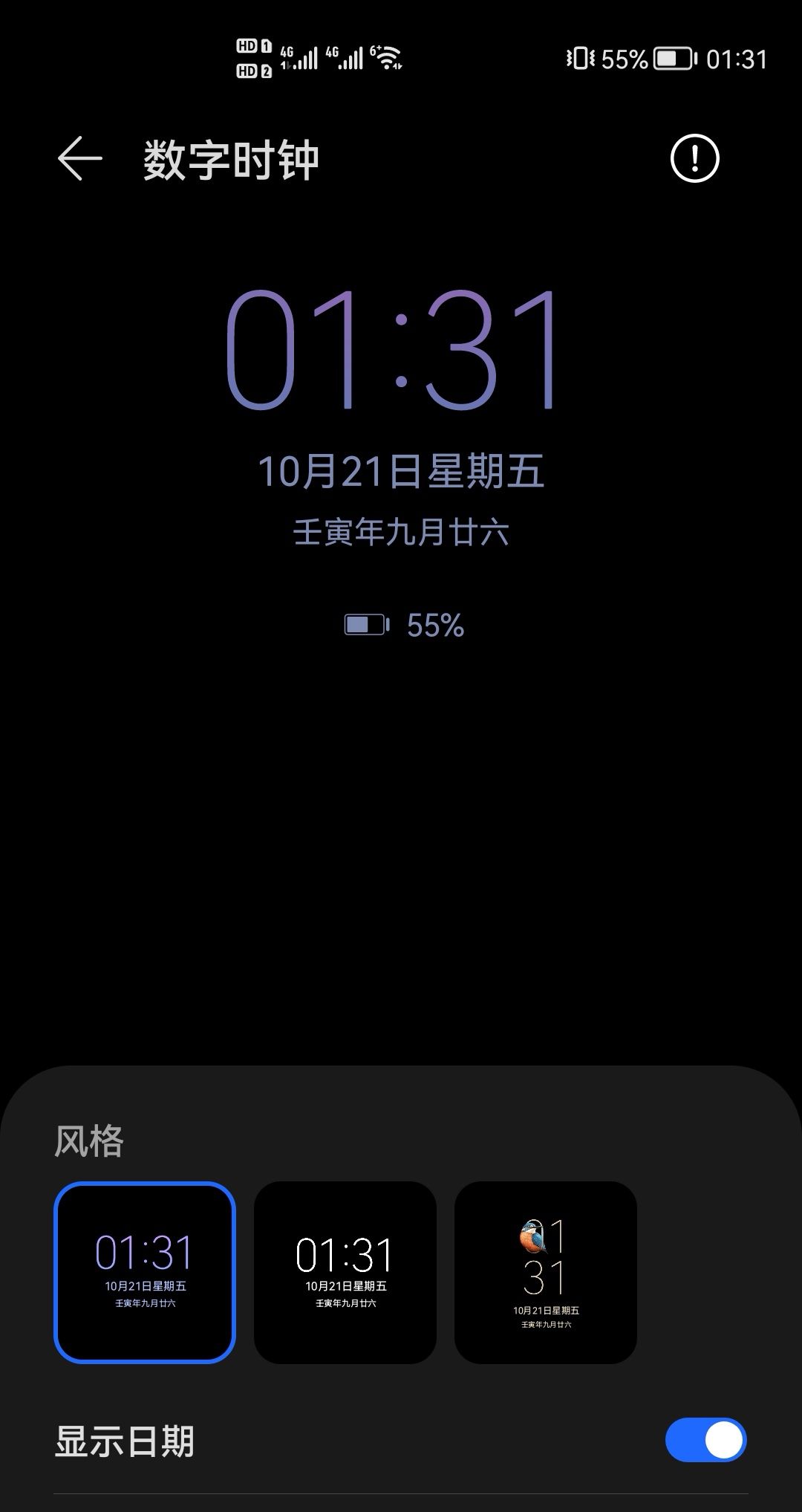
Task: Go back from the 数字时钟 screen
Action: 79,158
